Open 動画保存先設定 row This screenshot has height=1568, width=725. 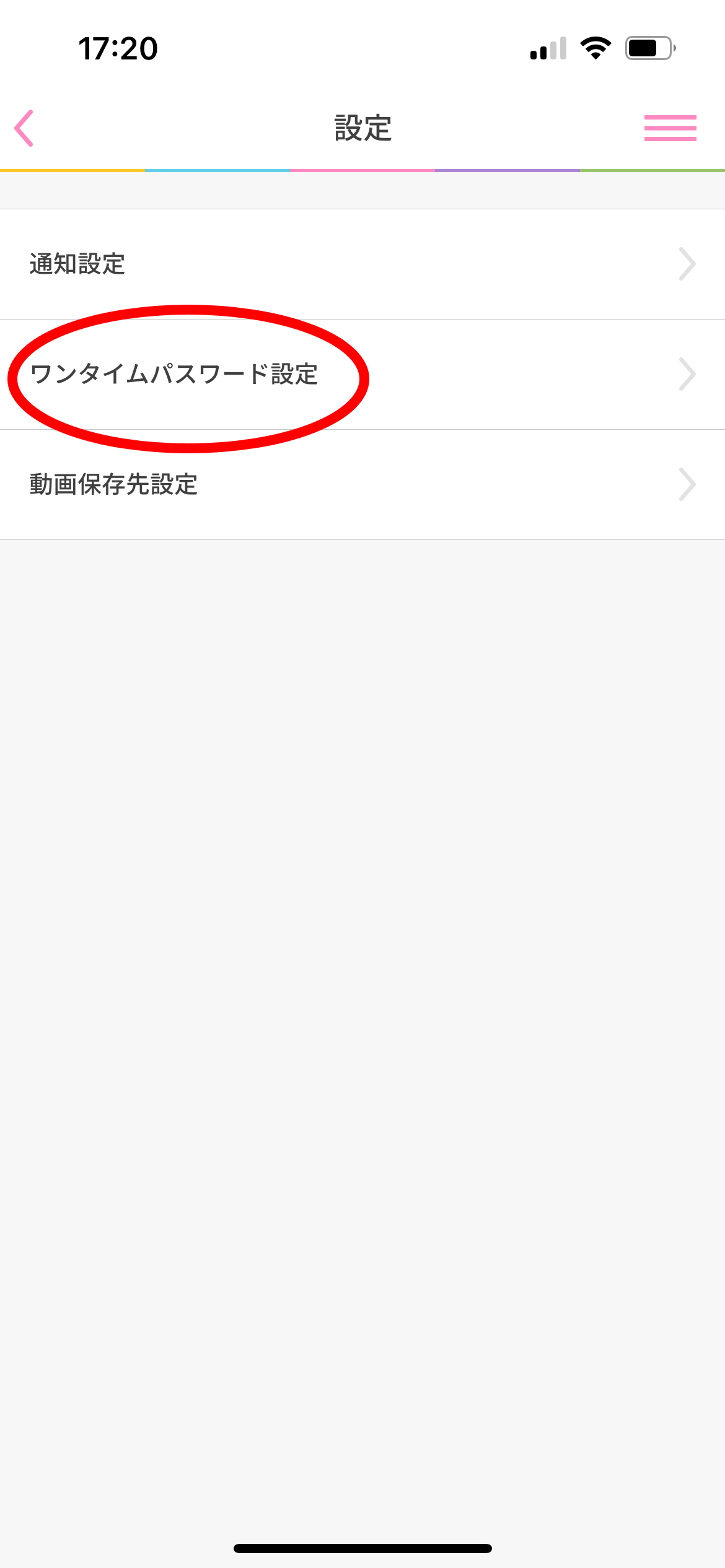pos(362,485)
